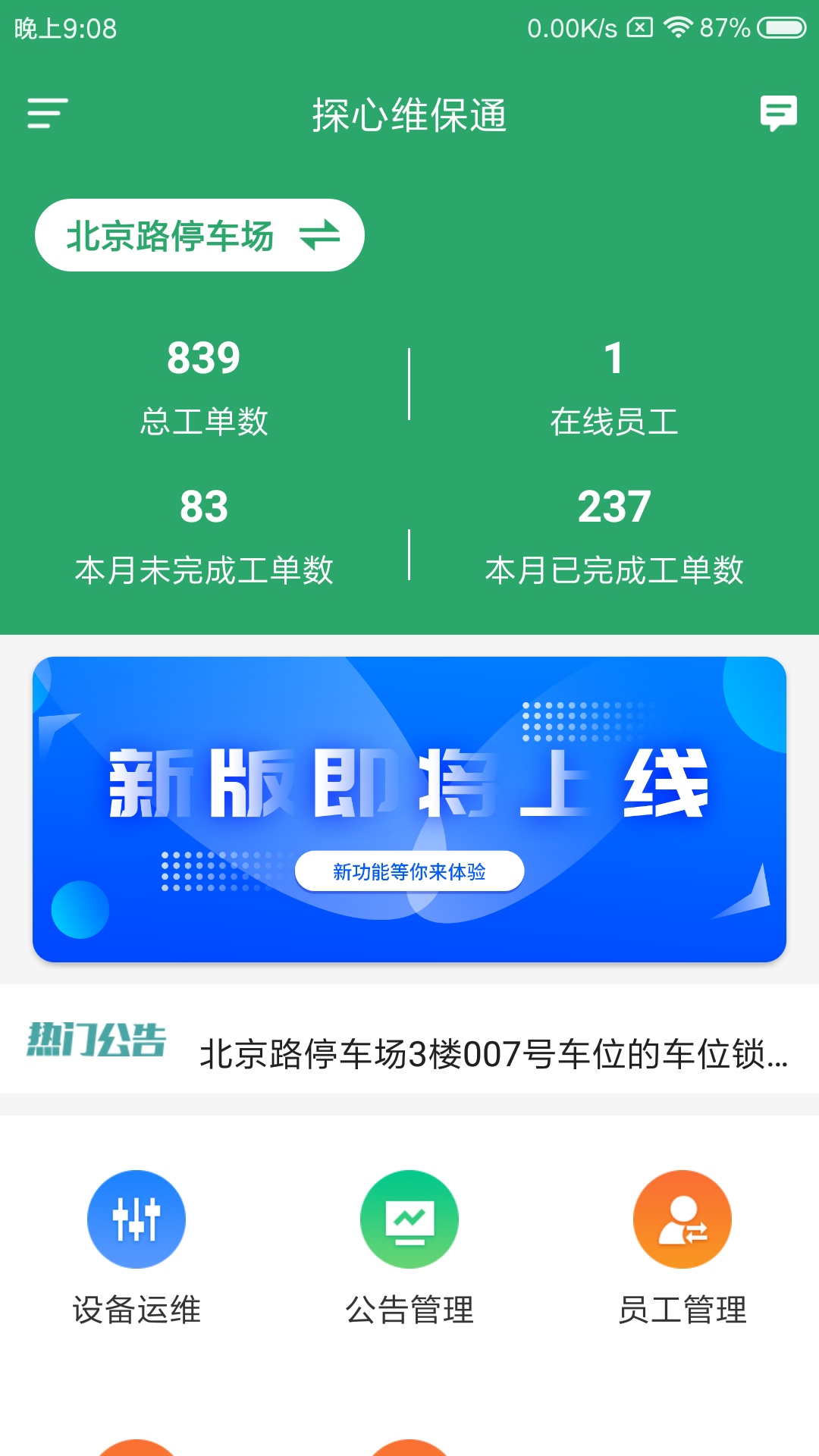Switch parking lot from 北京路停车场
This screenshot has width=819, height=1456.
199,236
